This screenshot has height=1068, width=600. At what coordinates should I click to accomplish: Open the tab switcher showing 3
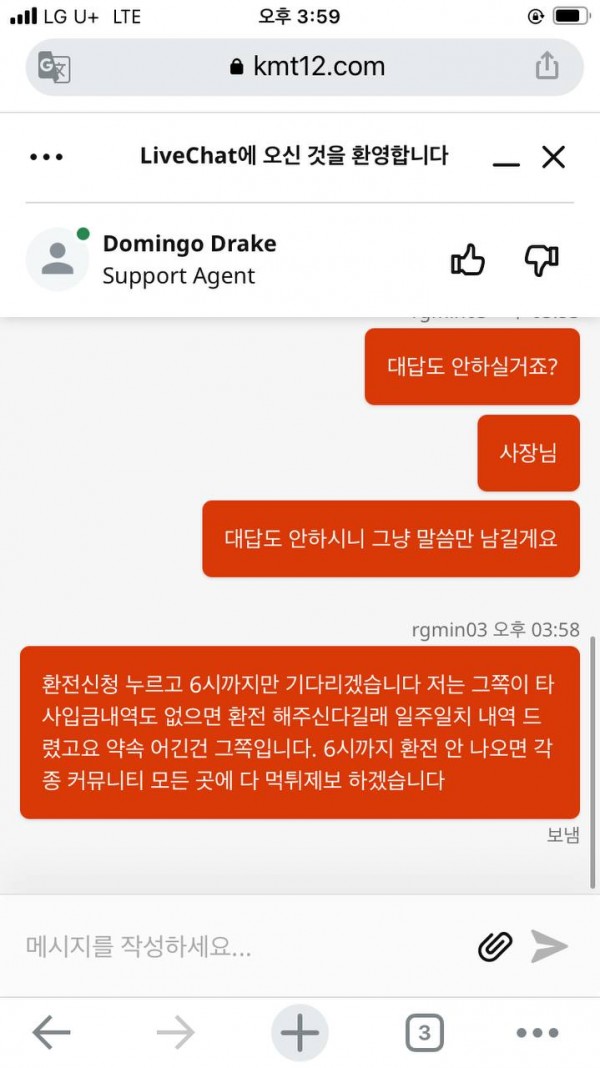424,1033
